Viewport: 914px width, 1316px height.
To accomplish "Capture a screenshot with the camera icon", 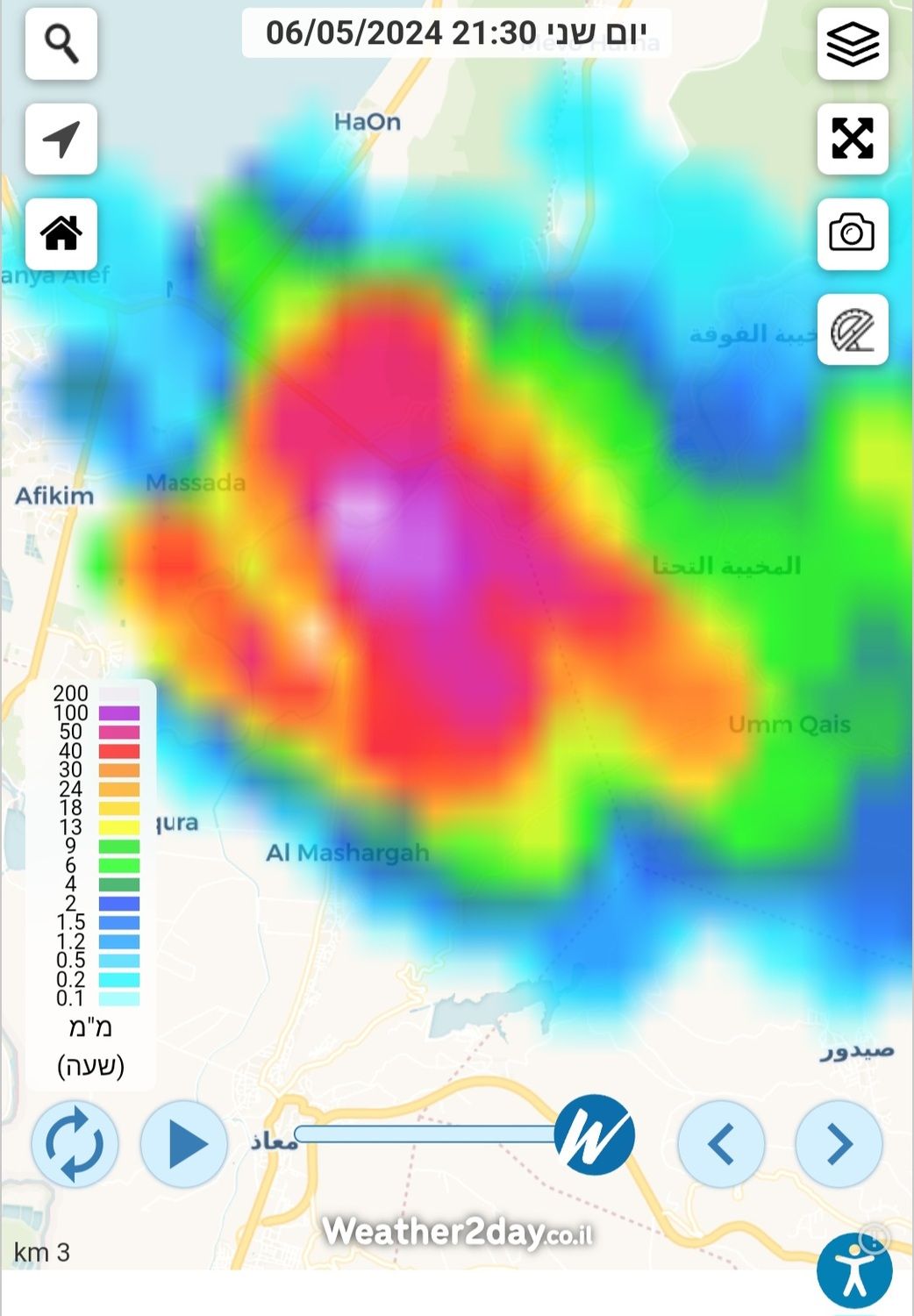I will tap(853, 233).
